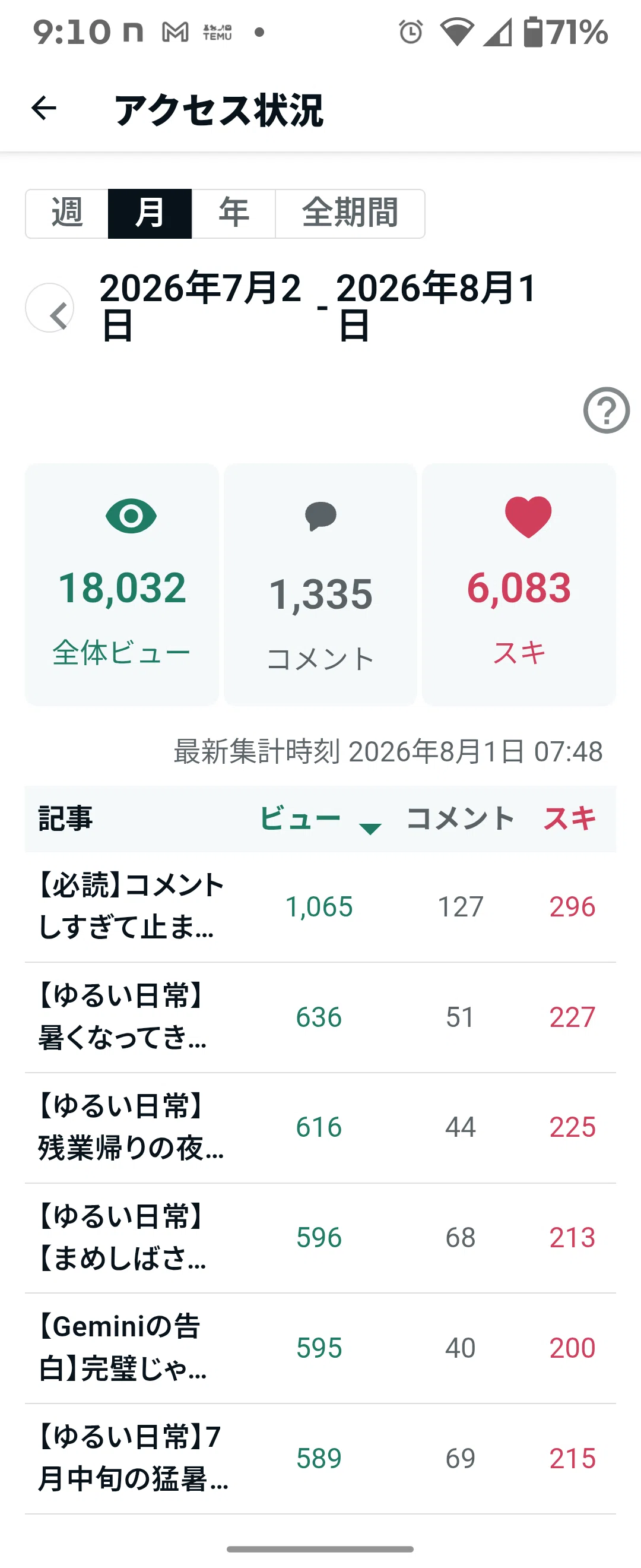
Task: Open article 【ゆるい日常】7月中旬の猛暑…
Action: coord(320,1459)
